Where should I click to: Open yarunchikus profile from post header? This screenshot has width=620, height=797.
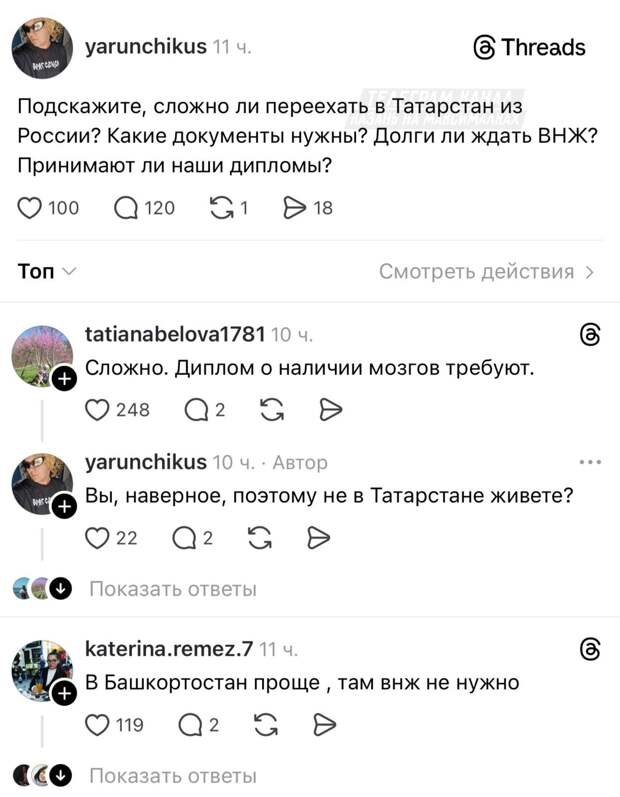146,47
